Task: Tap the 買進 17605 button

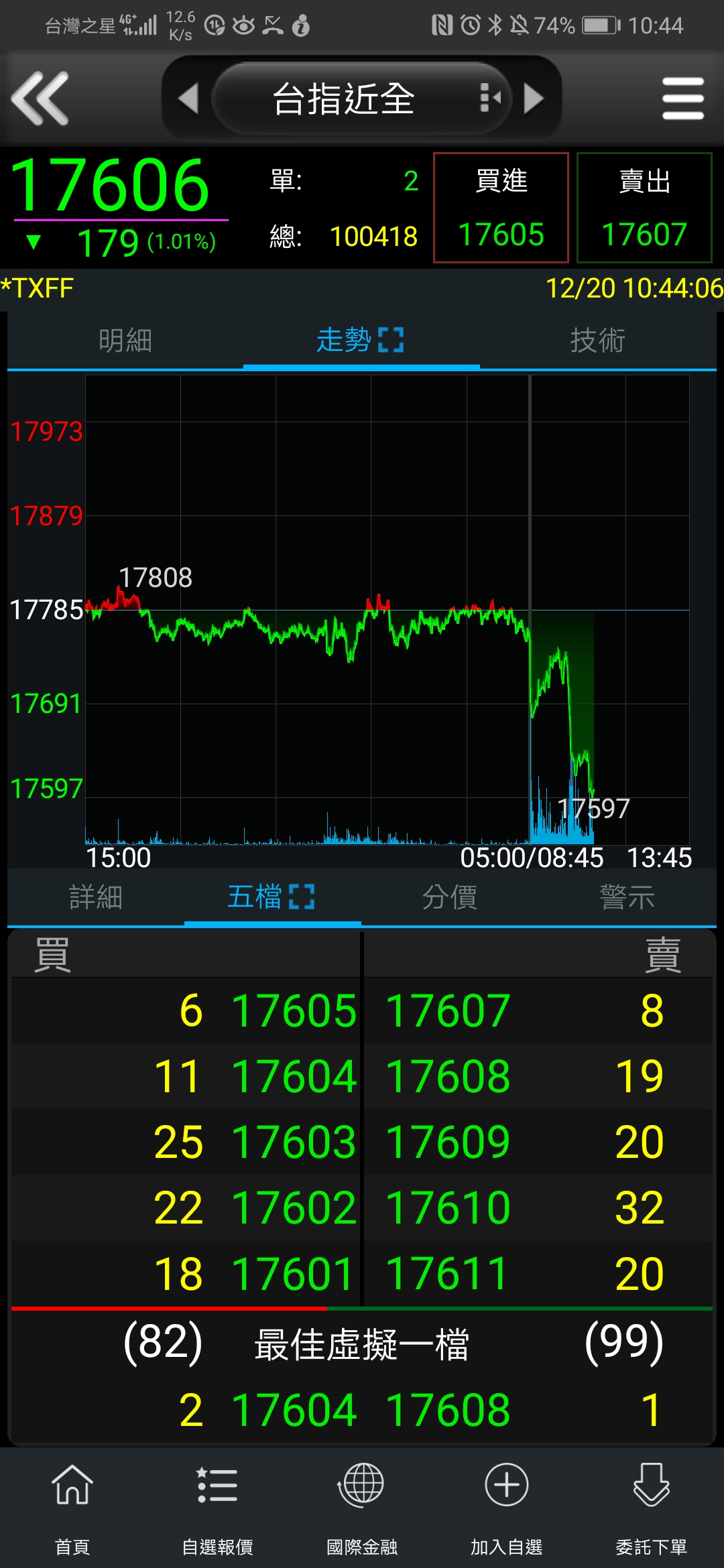Action: tap(501, 208)
